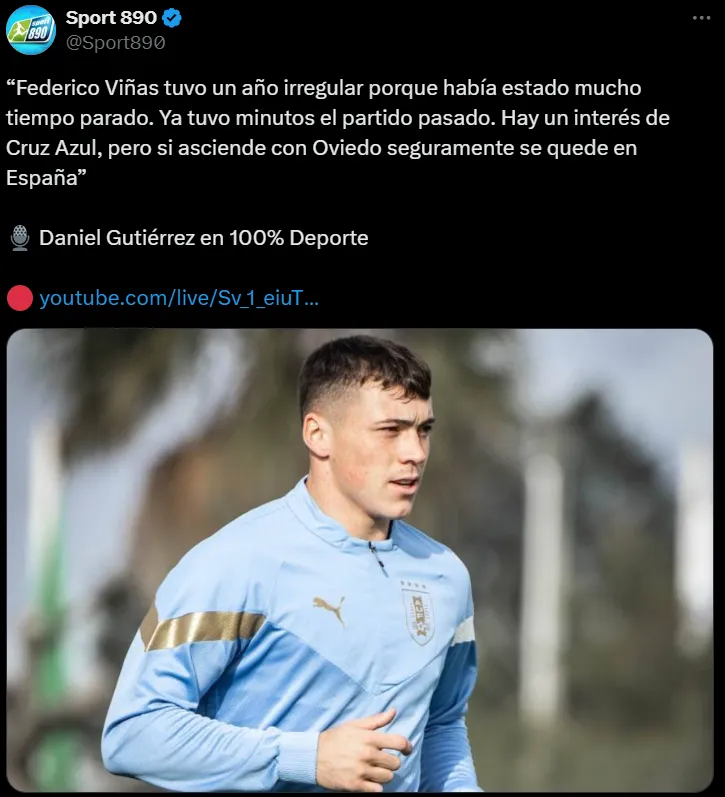This screenshot has width=725, height=797.
Task: Click the microphone emoji before Daniel Gutiérrez
Action: coord(20,238)
